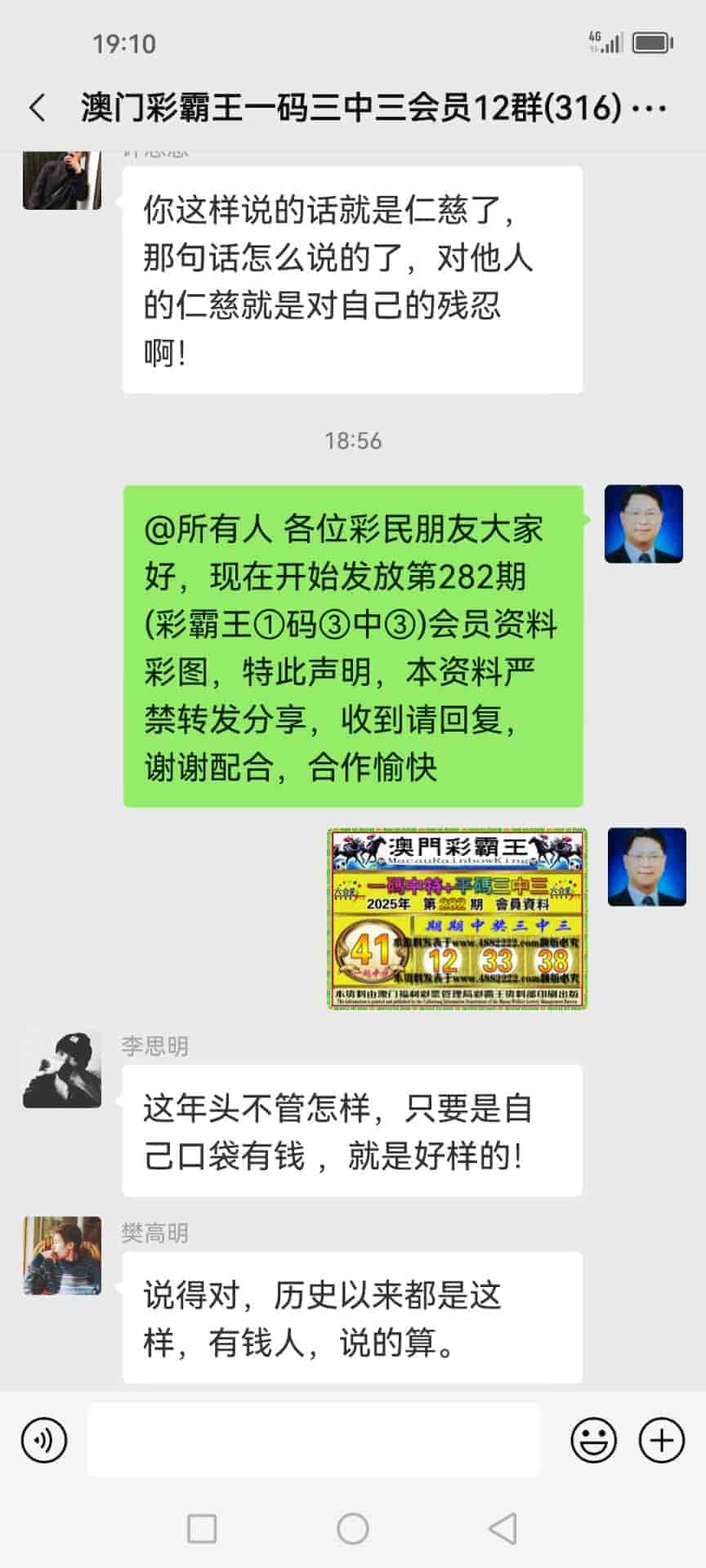Screen dimensions: 706x1568
Task: Open the system recent apps button
Action: 202,1528
